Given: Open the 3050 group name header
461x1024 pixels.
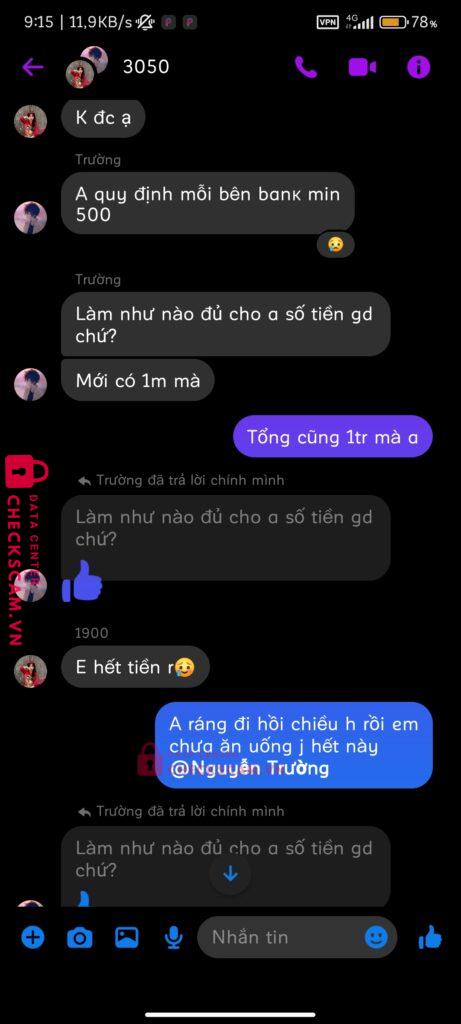Looking at the screenshot, I should pyautogui.click(x=146, y=67).
